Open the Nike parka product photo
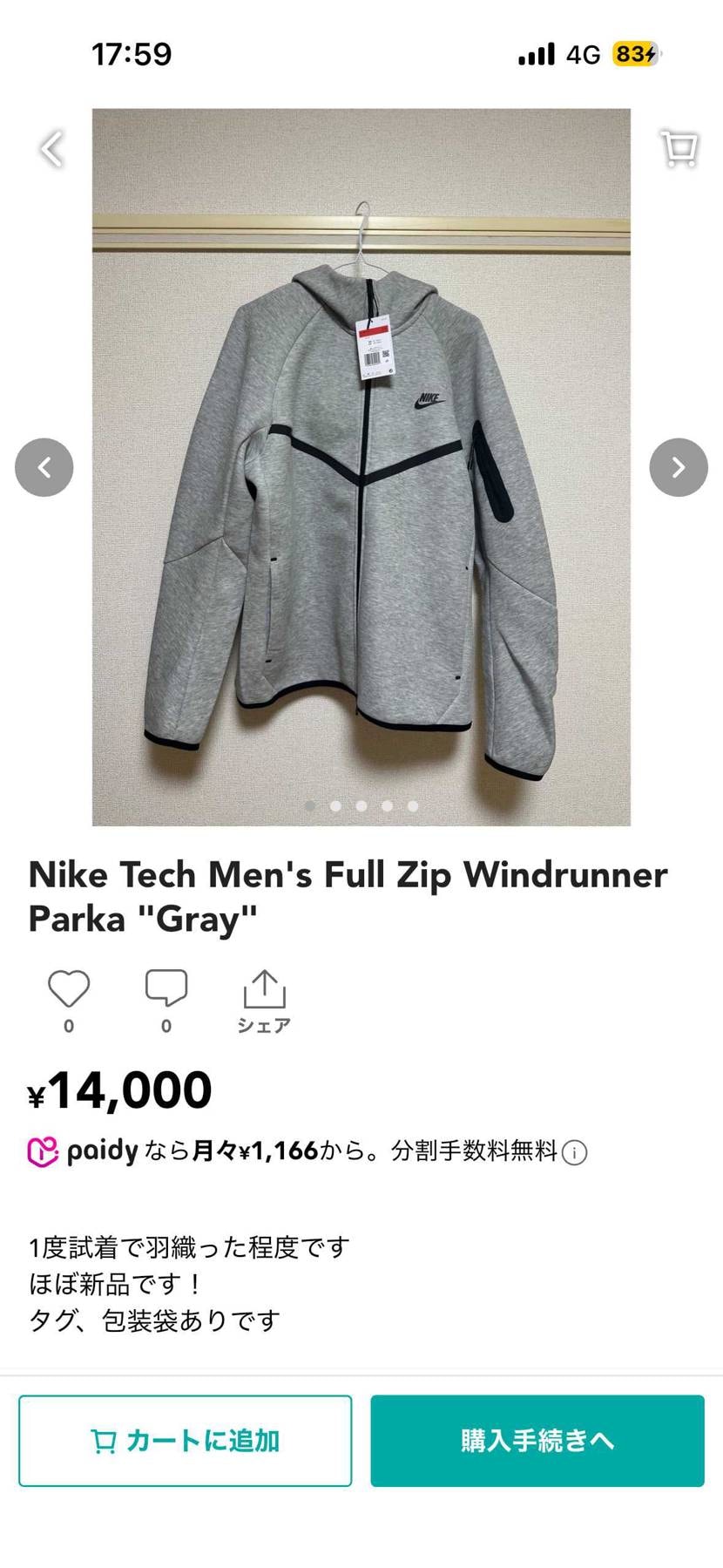 (361, 466)
